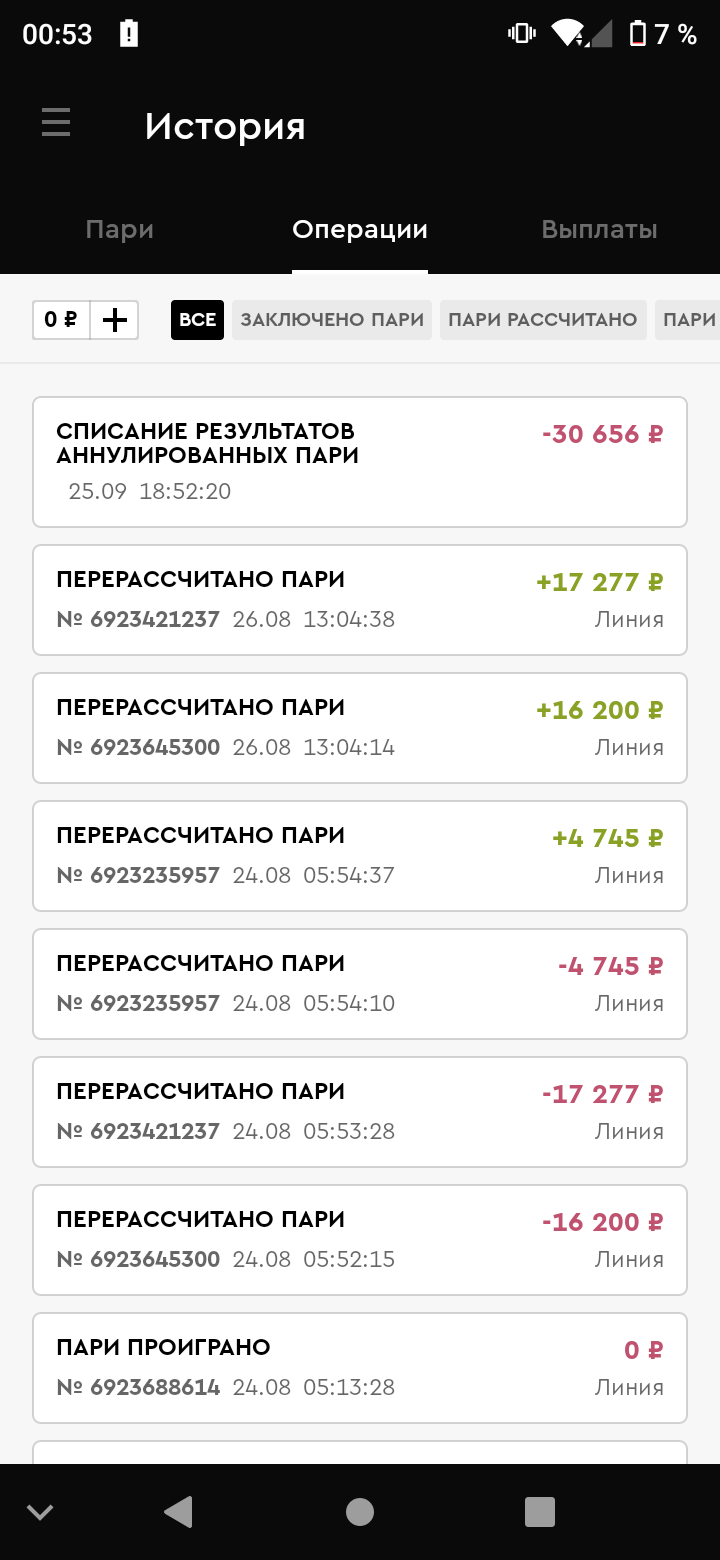Switch to the Выплаты tab
Viewport: 720px width, 1560px height.
pos(599,230)
